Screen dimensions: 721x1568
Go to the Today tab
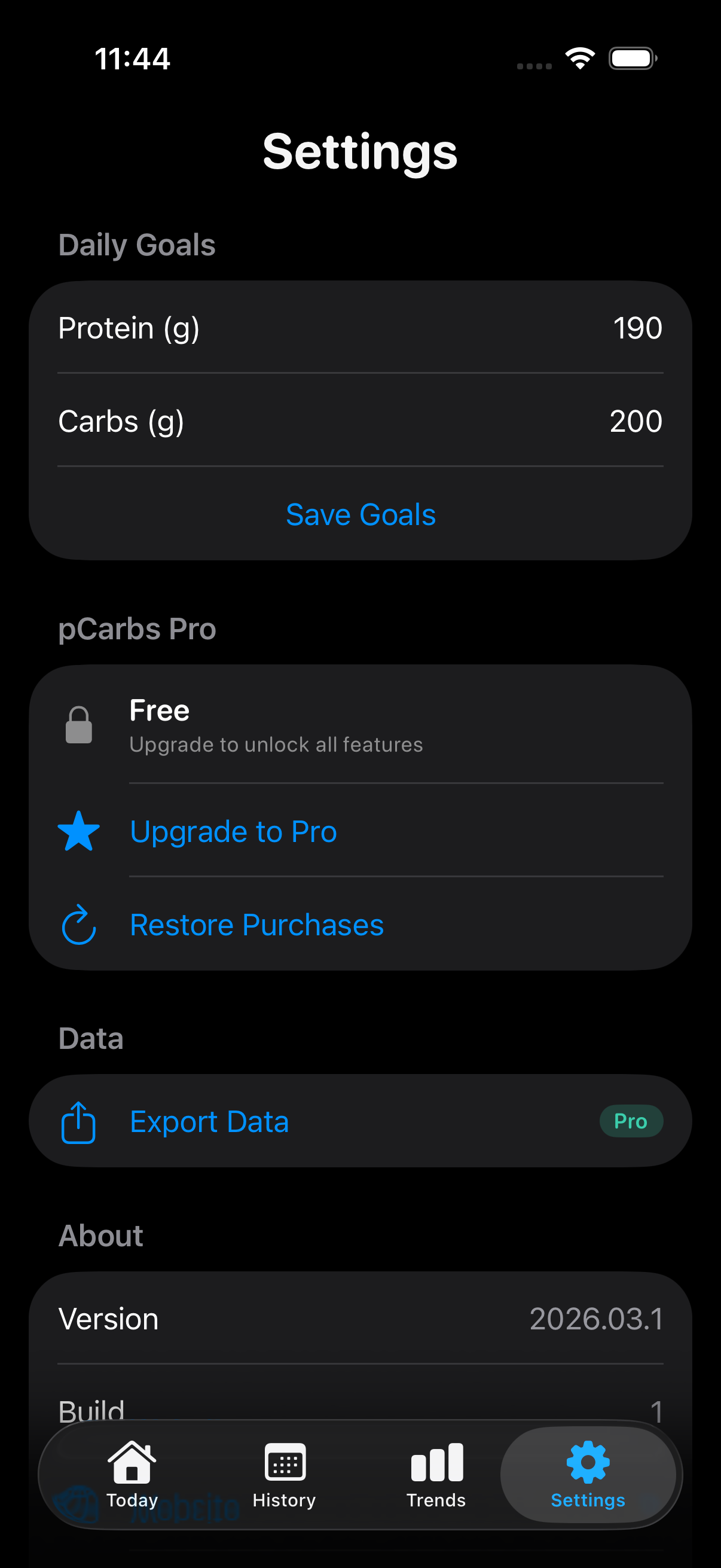tap(131, 1479)
